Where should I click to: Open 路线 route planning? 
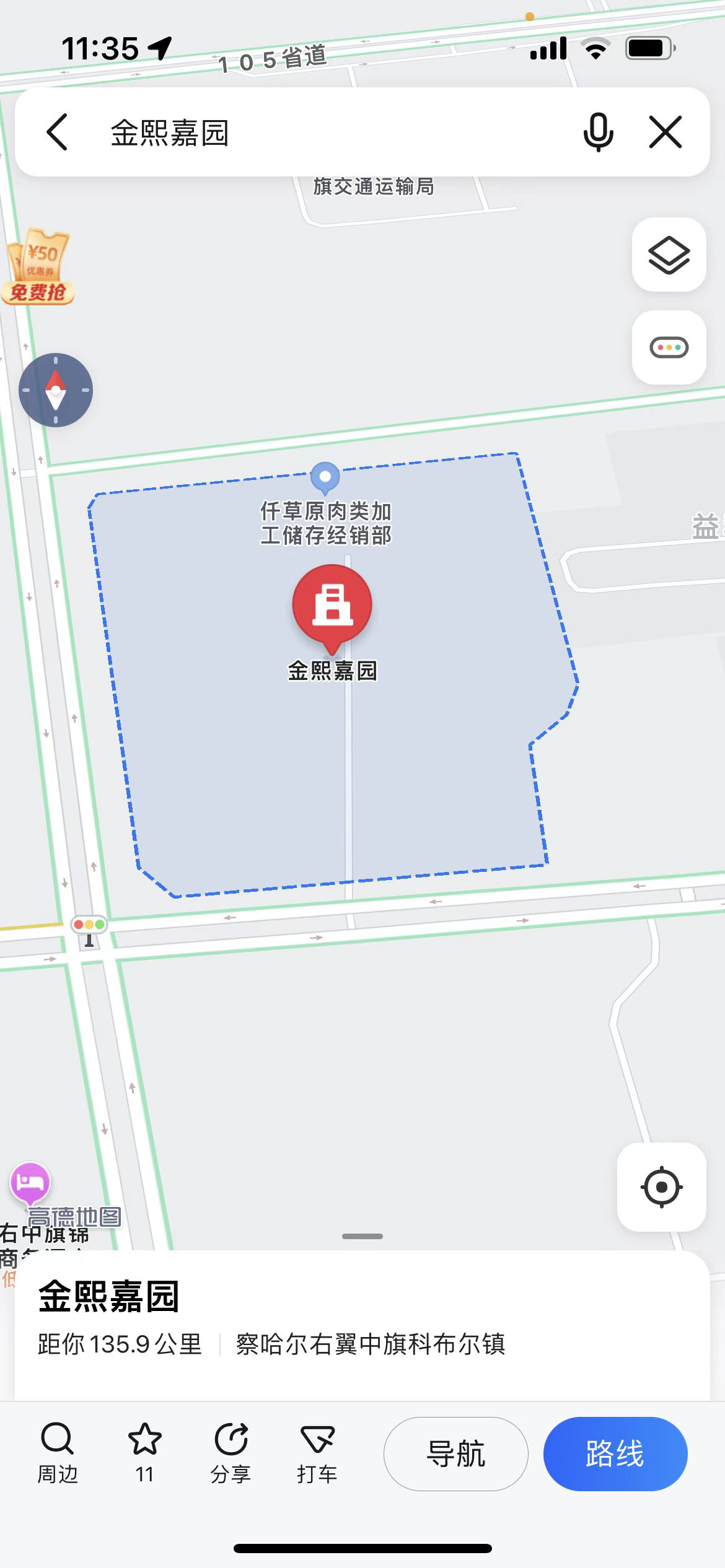coord(615,1453)
